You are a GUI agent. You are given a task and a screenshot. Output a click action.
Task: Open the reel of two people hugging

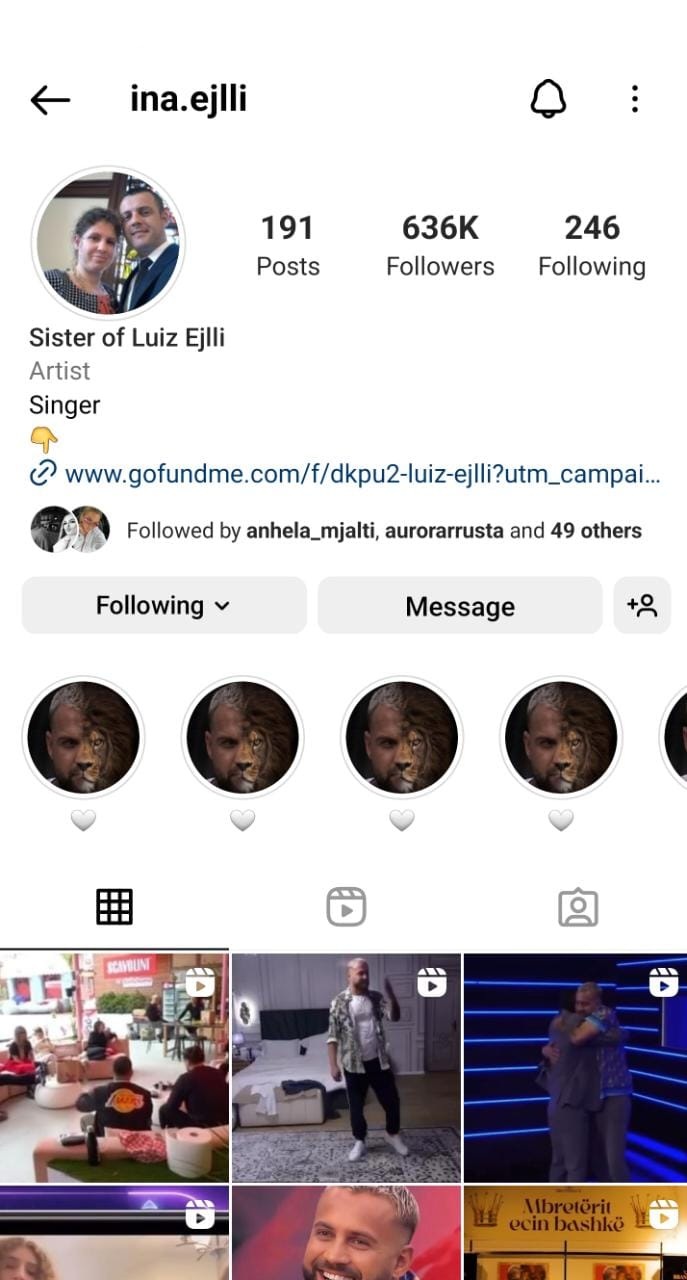575,1067
